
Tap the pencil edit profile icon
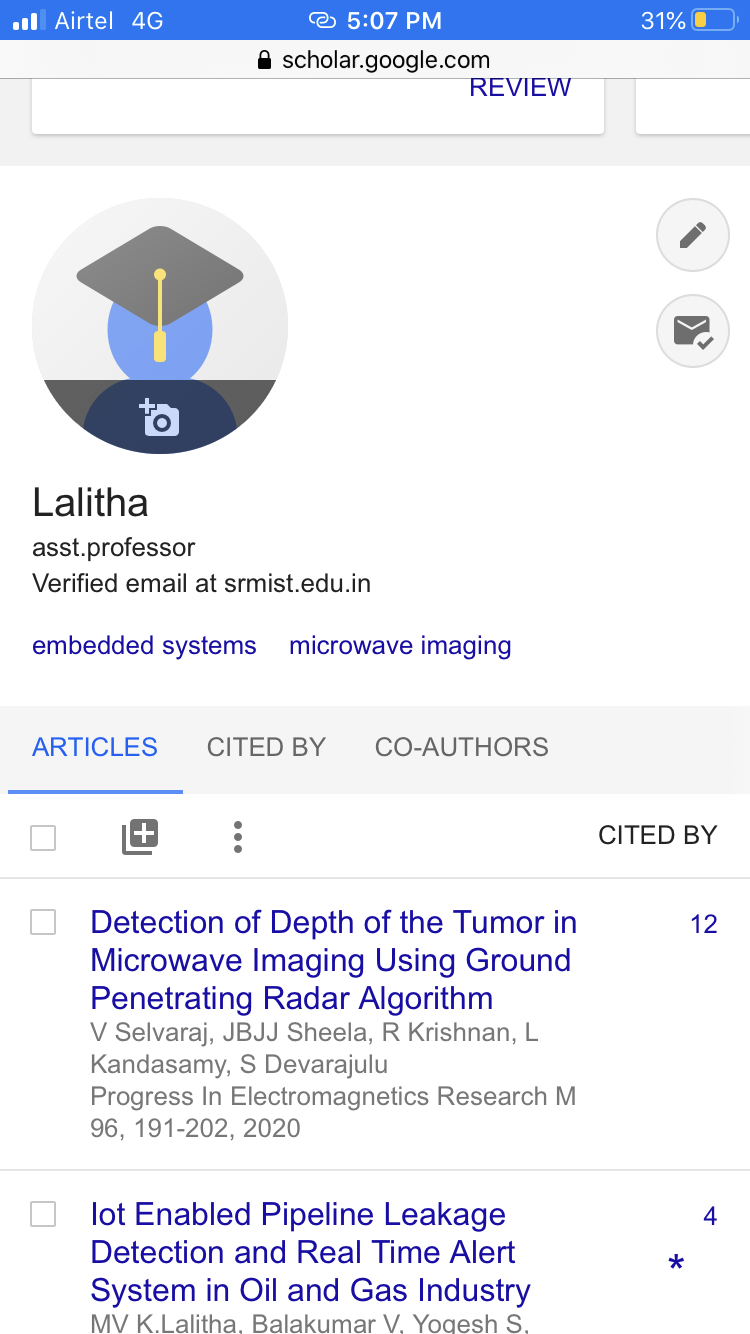click(x=693, y=235)
